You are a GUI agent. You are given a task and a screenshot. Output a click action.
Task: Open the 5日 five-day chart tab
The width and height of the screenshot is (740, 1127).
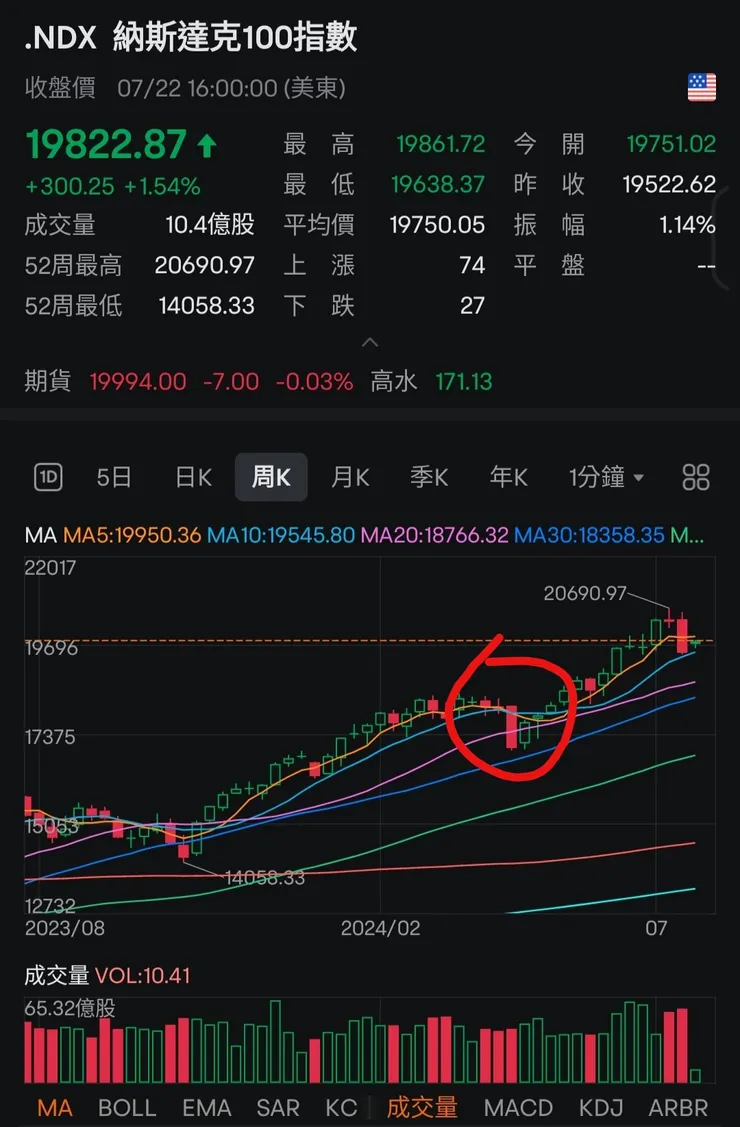pyautogui.click(x=113, y=477)
